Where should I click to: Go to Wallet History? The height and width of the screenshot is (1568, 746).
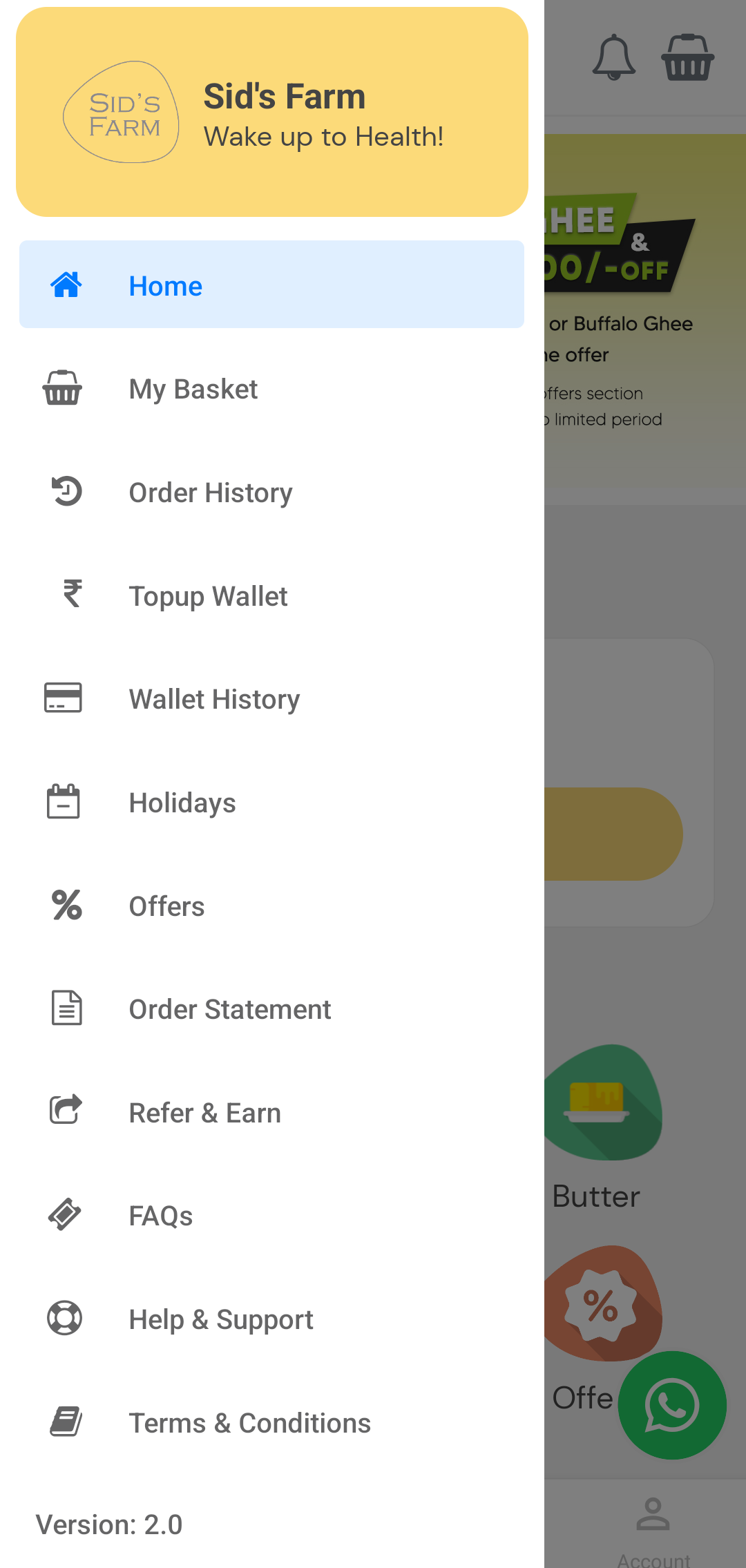[x=214, y=699]
